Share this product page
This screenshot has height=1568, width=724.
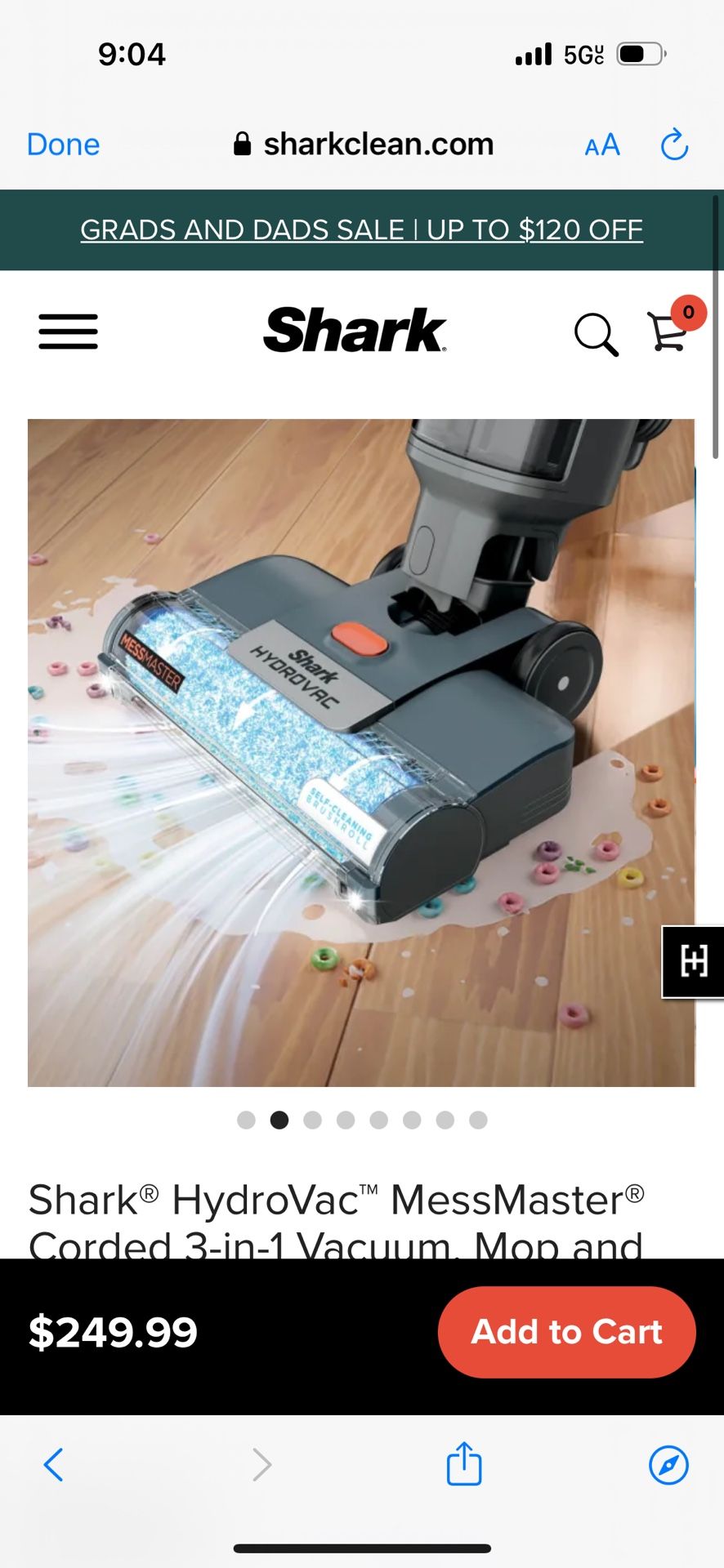(x=464, y=1464)
